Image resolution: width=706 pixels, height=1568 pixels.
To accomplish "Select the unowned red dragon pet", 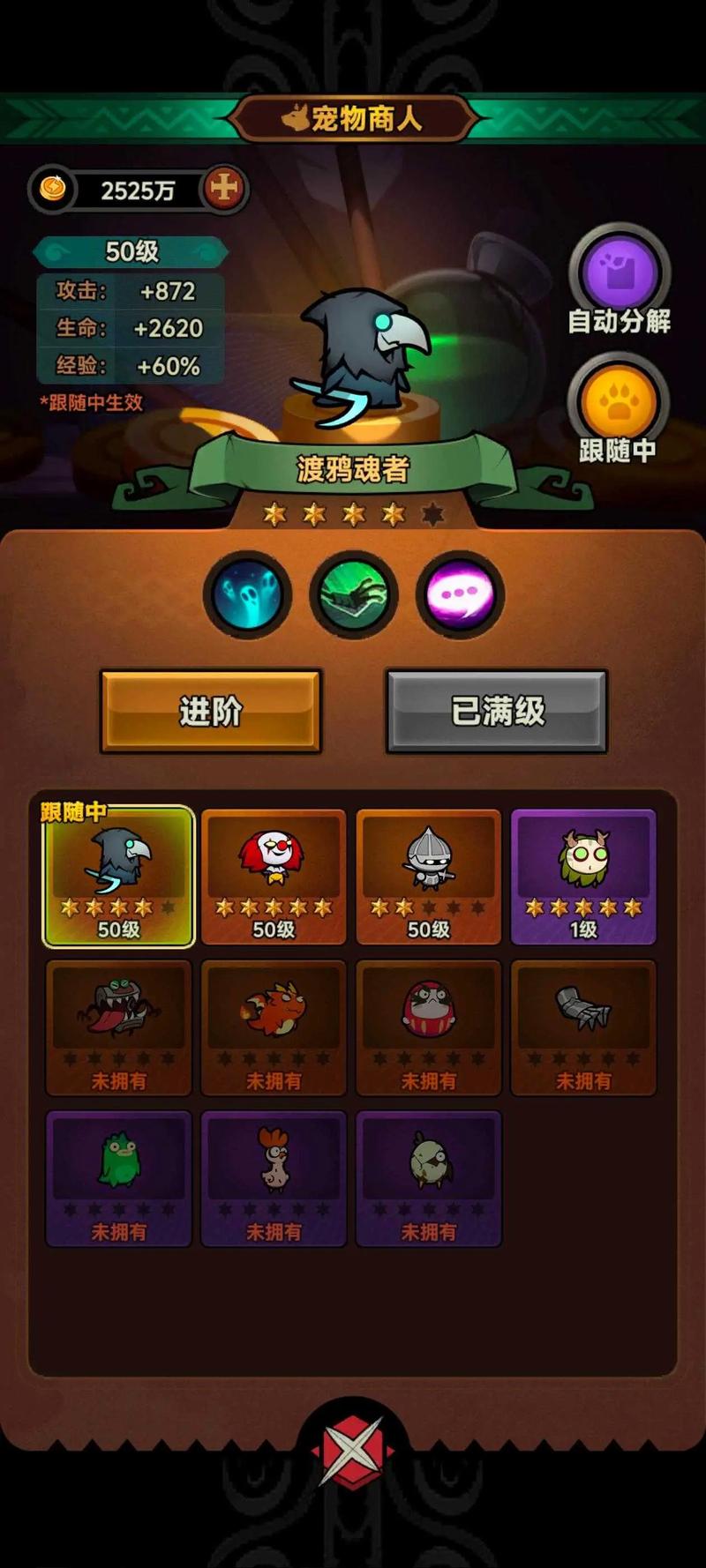I will (x=274, y=1027).
